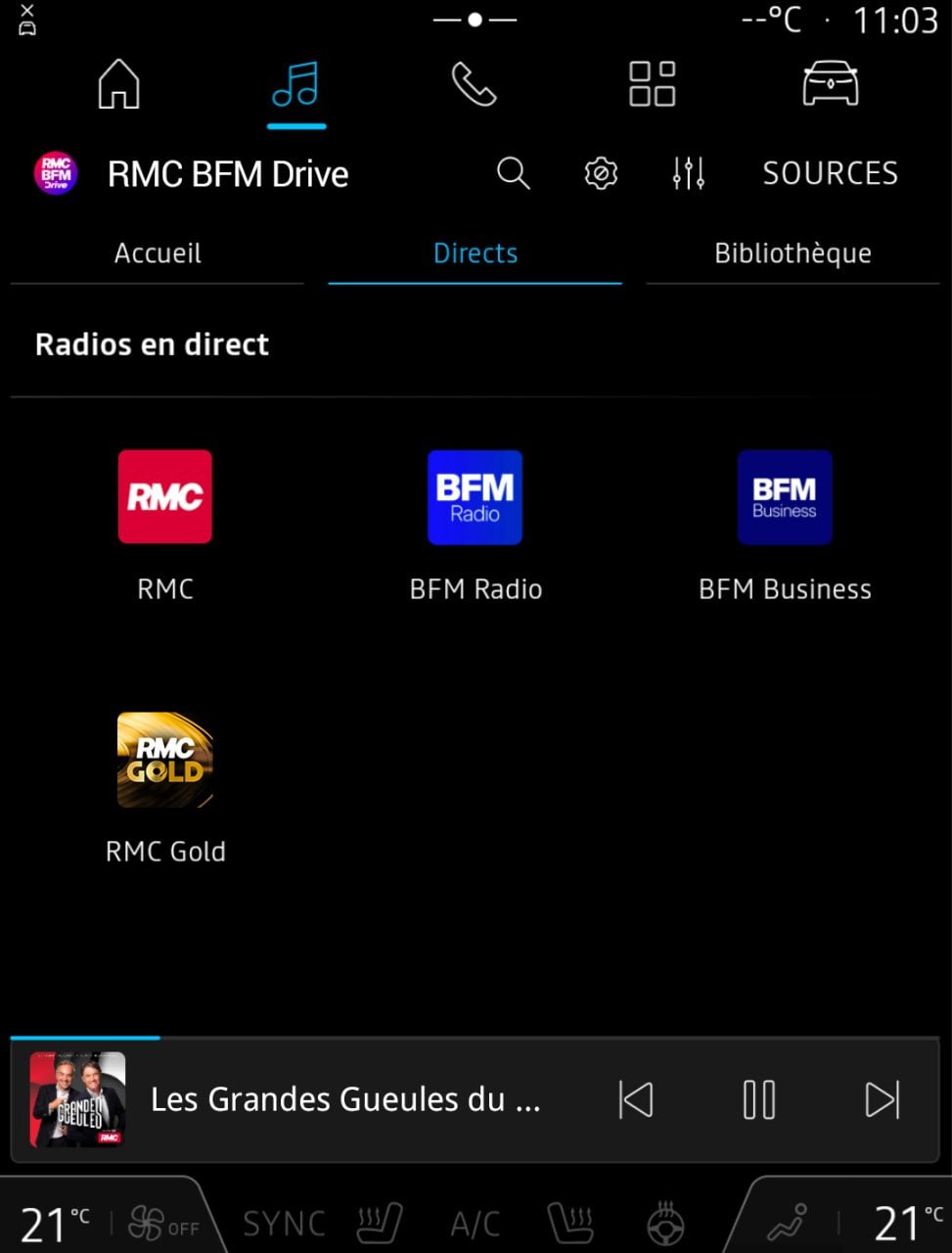Open the settings gear icon
This screenshot has height=1253, width=952.
click(599, 173)
